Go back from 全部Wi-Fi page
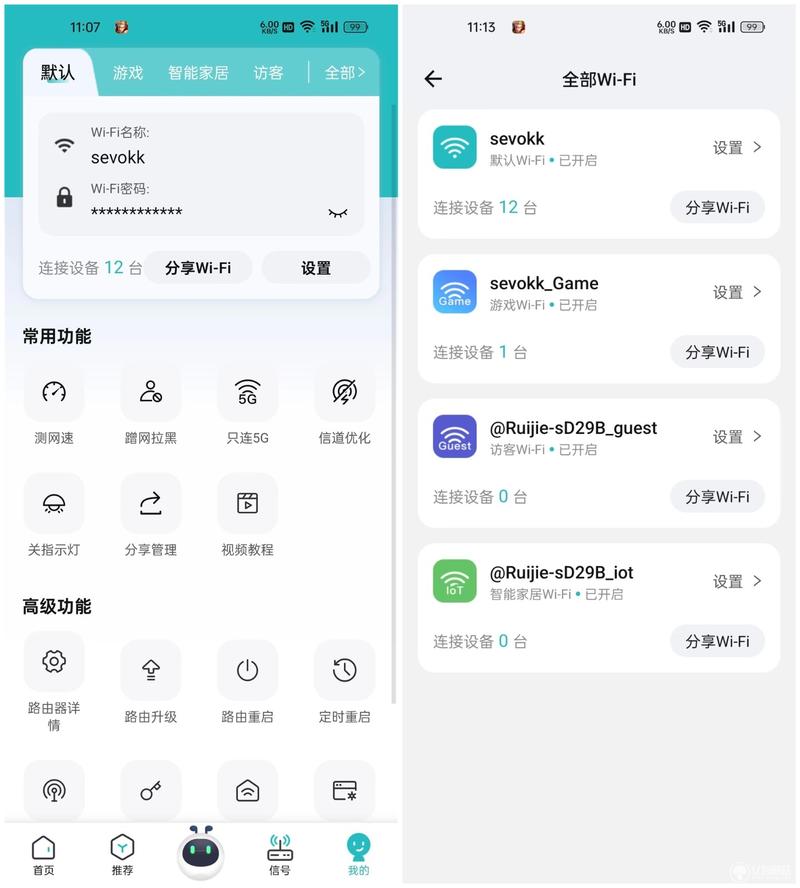800x888 pixels. click(433, 79)
